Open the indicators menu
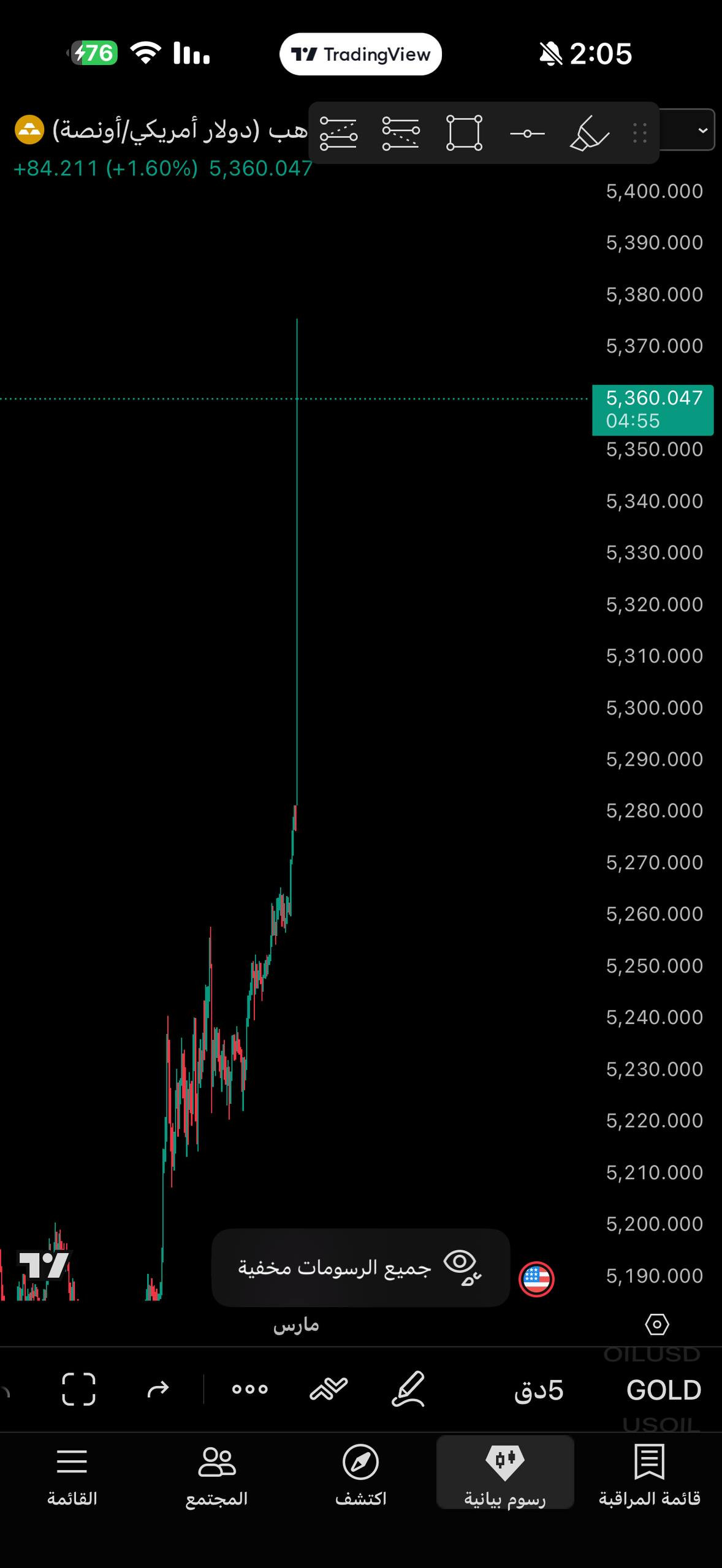The width and height of the screenshot is (722, 1568). tap(329, 1389)
